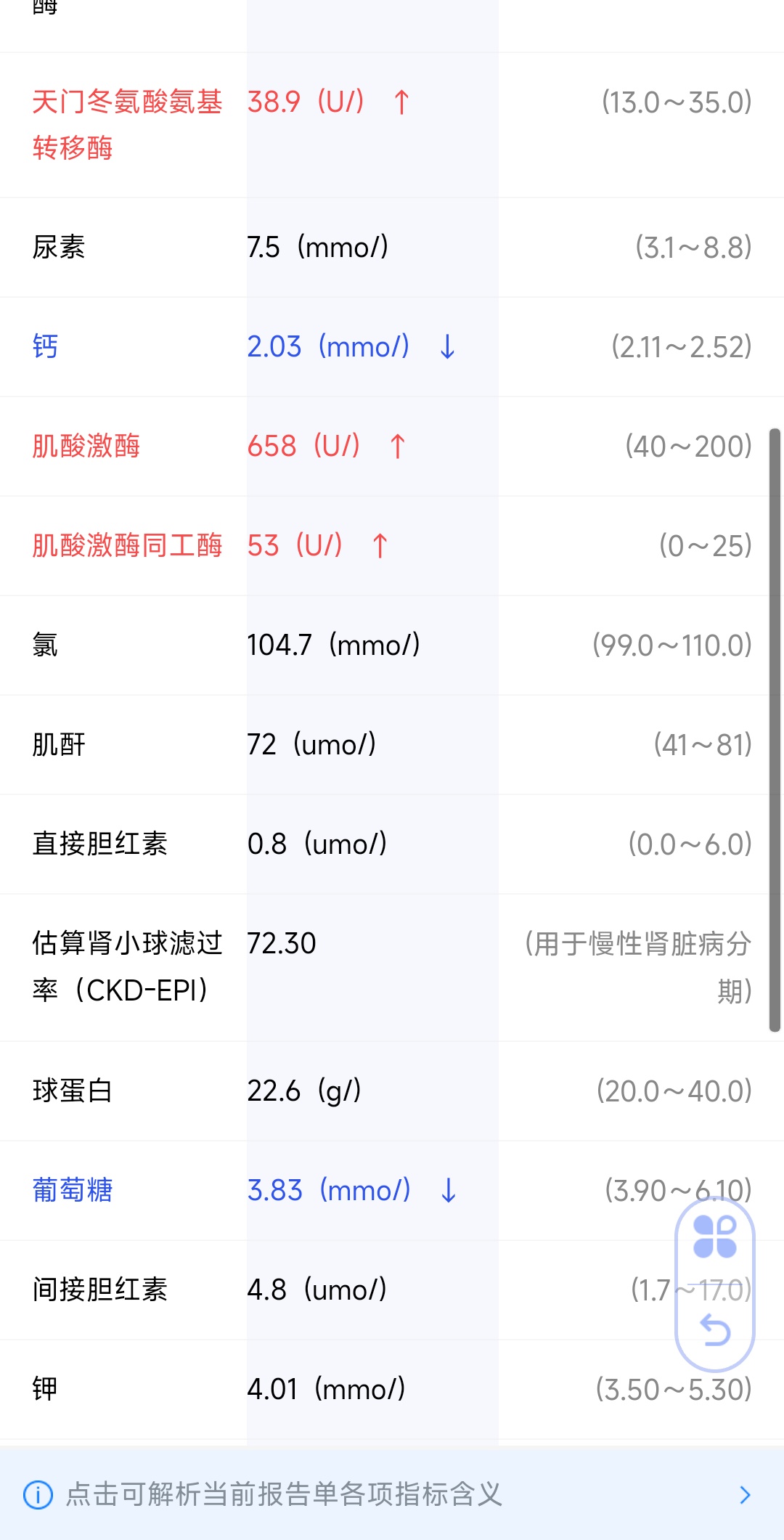Tap the back arrow in floating widget
The image size is (784, 1540).
[x=715, y=1330]
